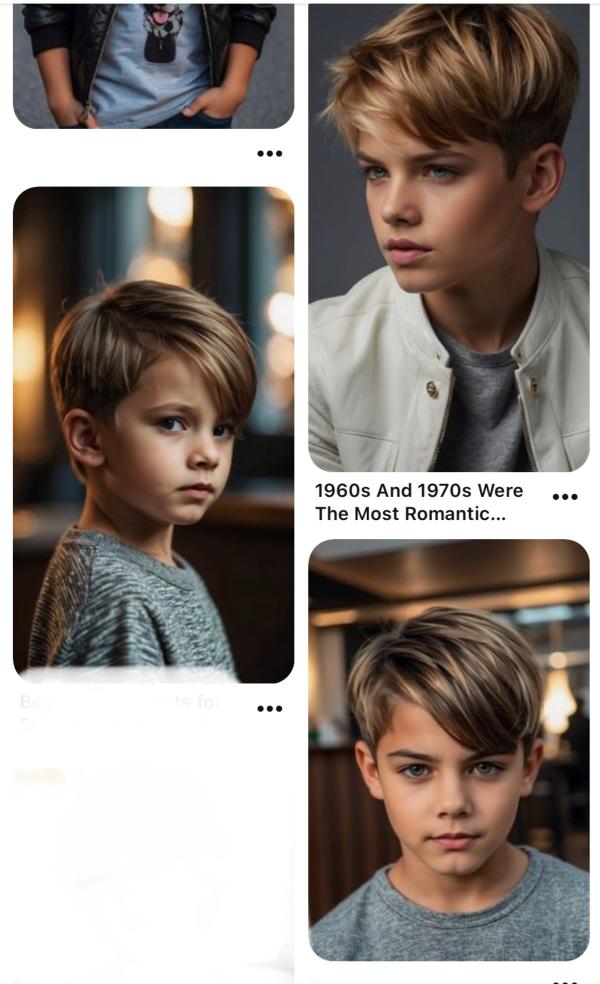
Task: Open the pin titled 1960s And 1970s Were The Most Romantic
Action: tap(448, 240)
